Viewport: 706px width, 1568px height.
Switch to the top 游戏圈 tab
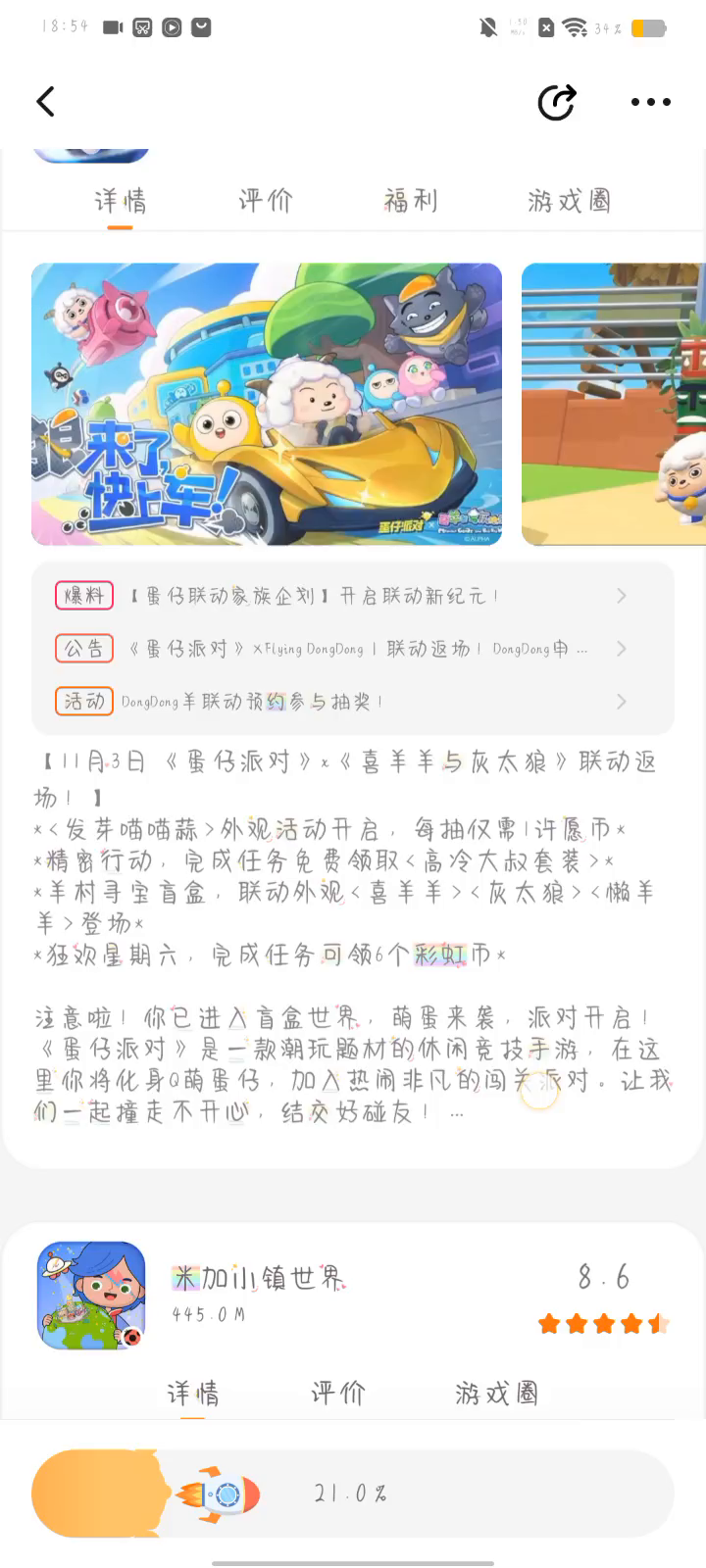pyautogui.click(x=569, y=201)
